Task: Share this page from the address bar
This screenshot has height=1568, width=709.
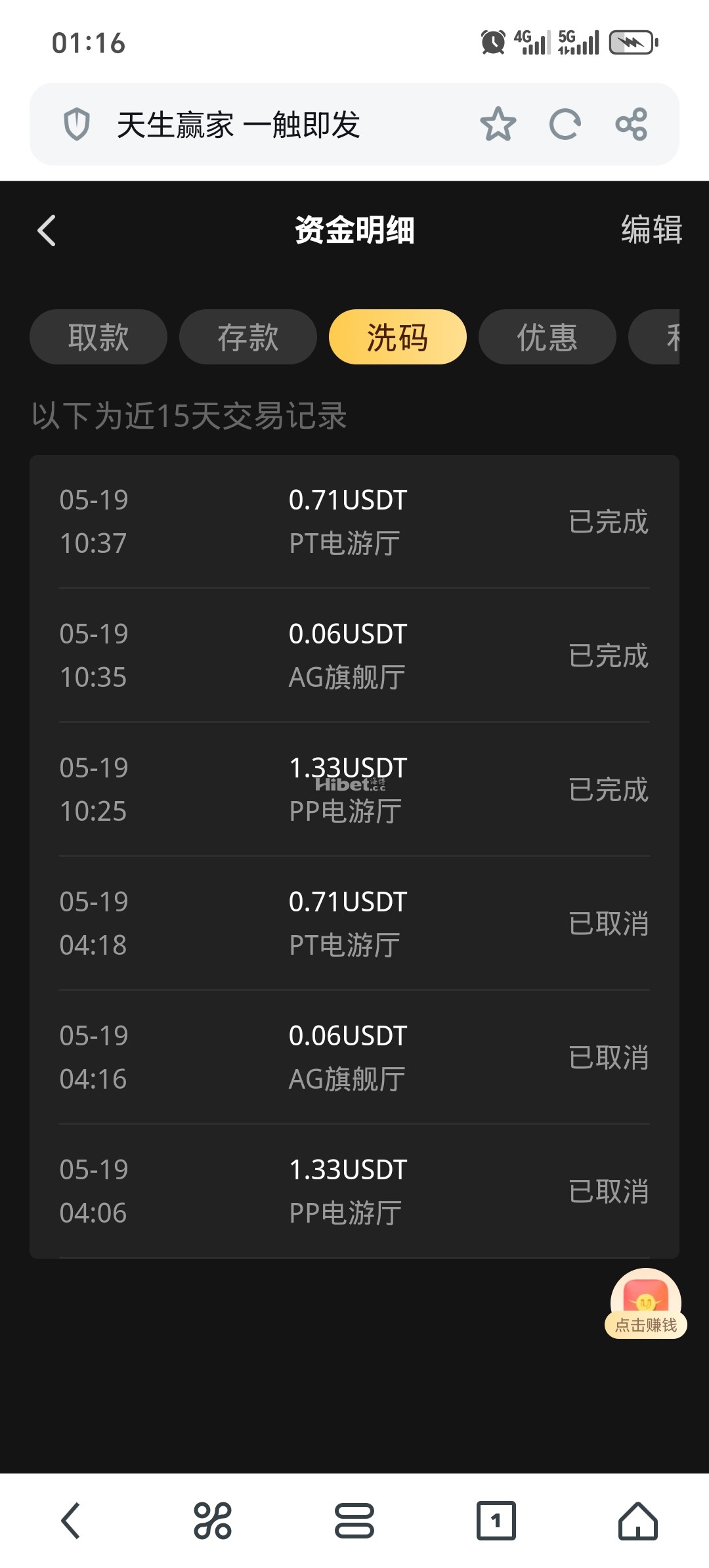Action: [632, 124]
